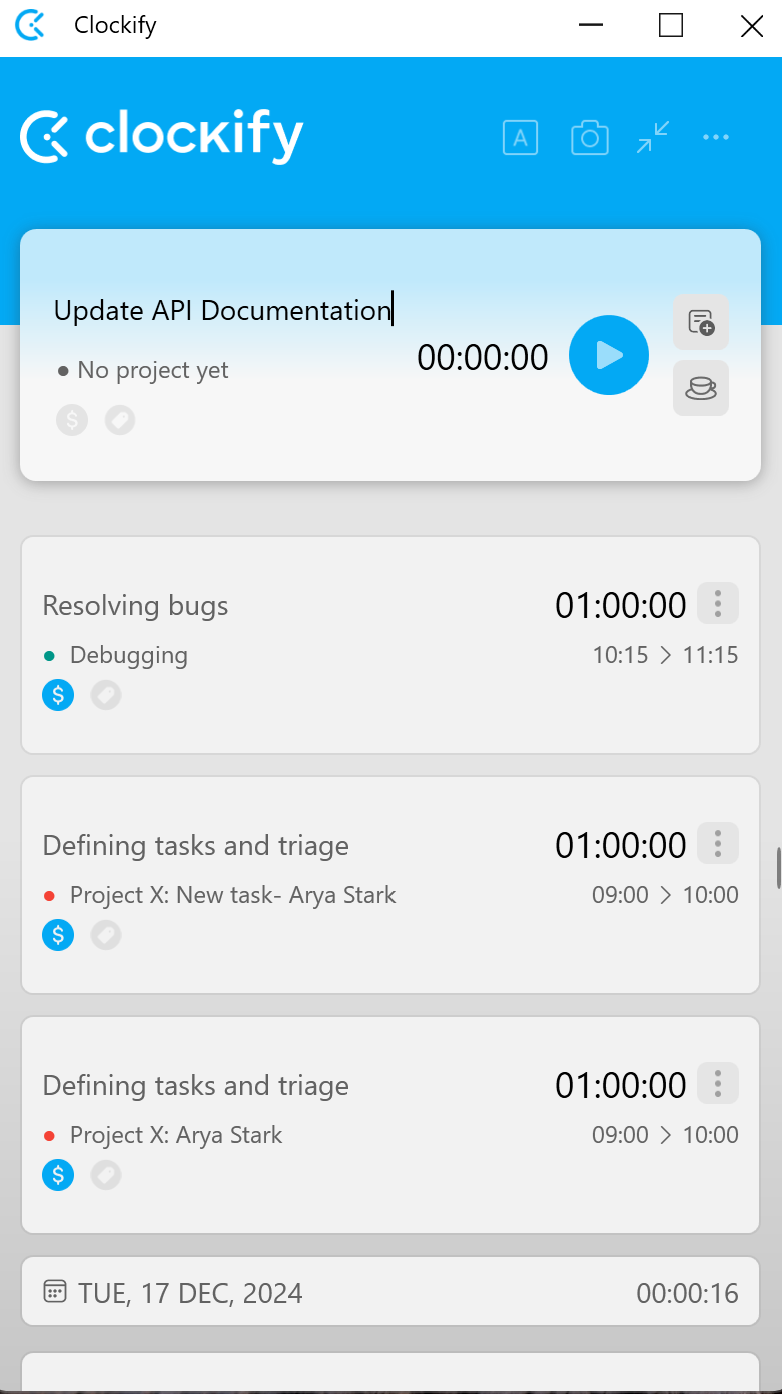The image size is (782, 1394).
Task: Disable billable for the Resolving bugs entry
Action: point(57,694)
